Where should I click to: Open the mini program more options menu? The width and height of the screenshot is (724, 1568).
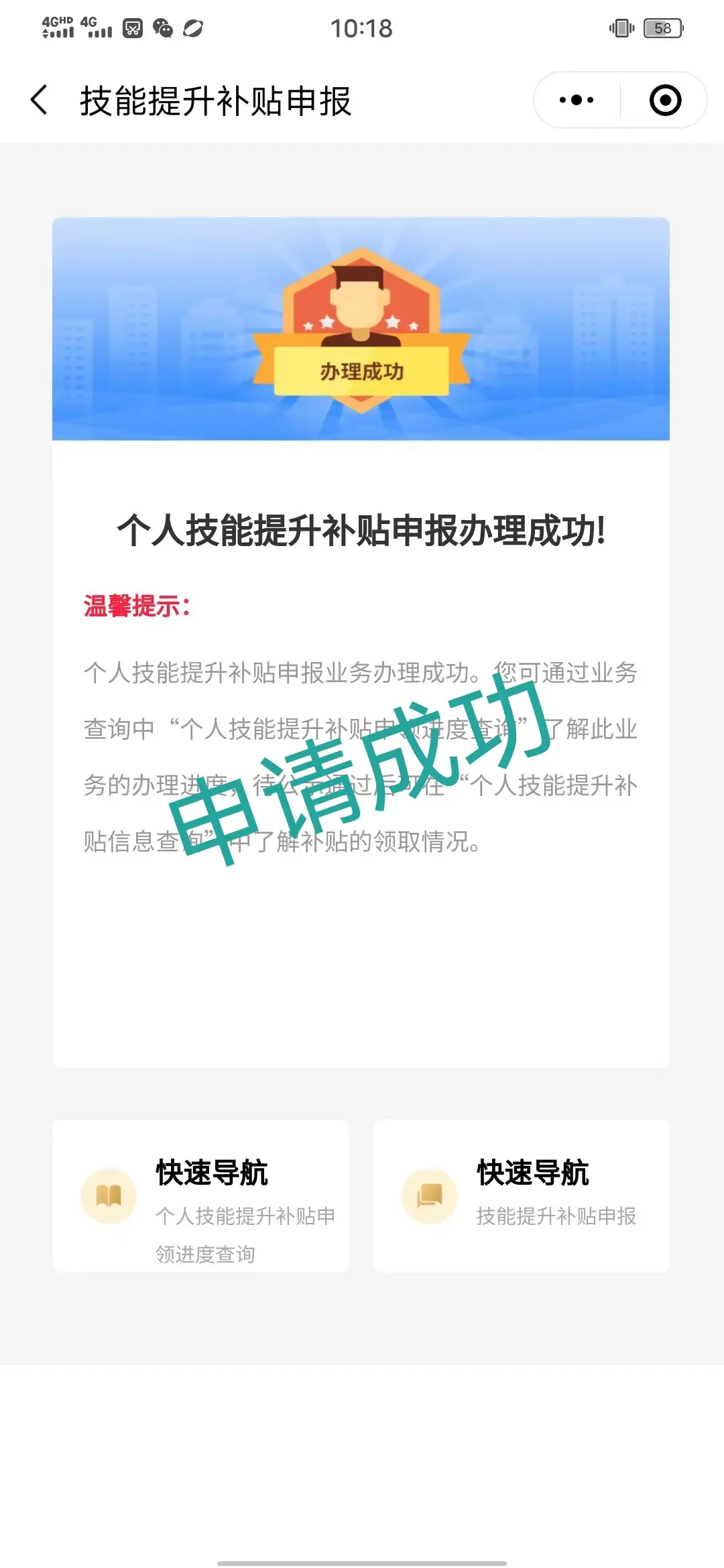(x=577, y=101)
